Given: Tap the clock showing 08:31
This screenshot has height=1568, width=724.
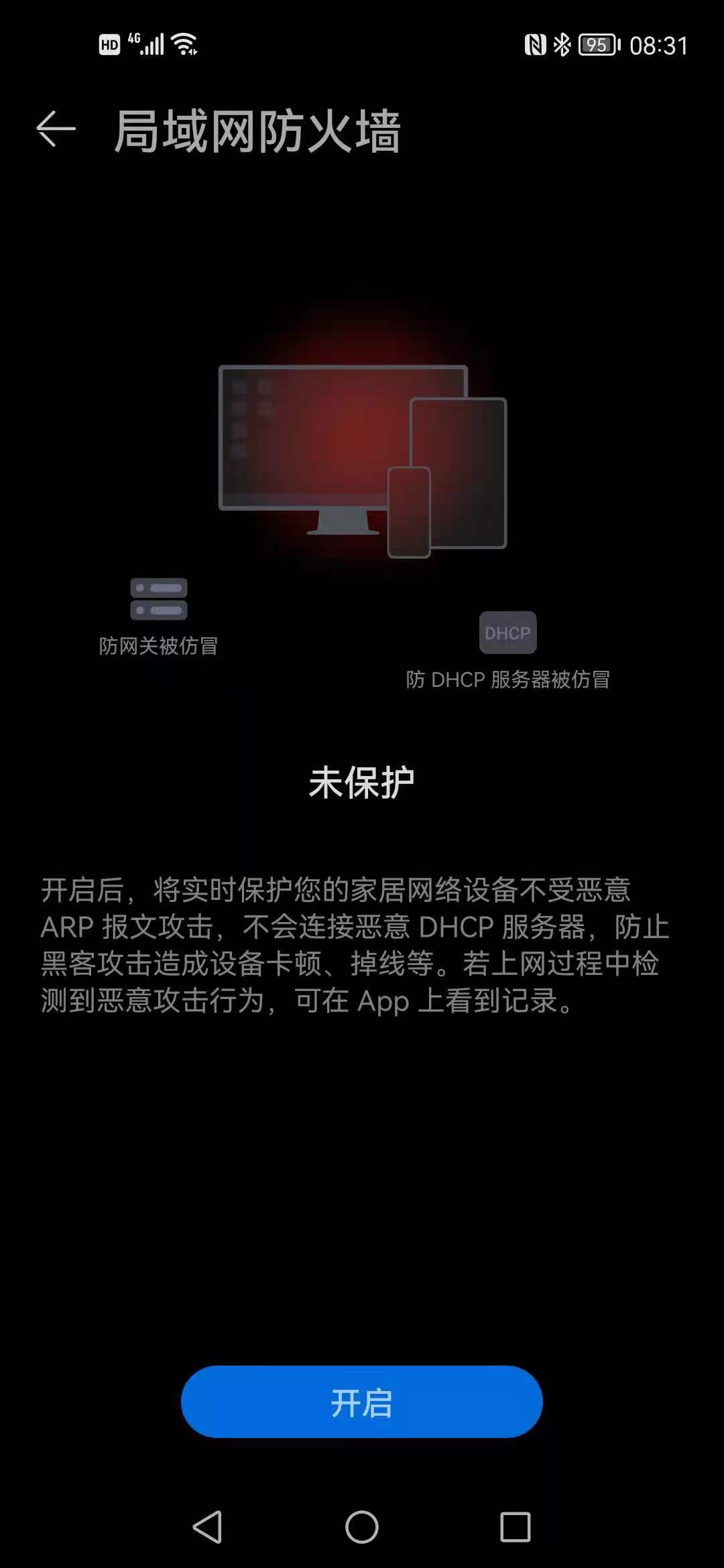Looking at the screenshot, I should click(x=660, y=44).
